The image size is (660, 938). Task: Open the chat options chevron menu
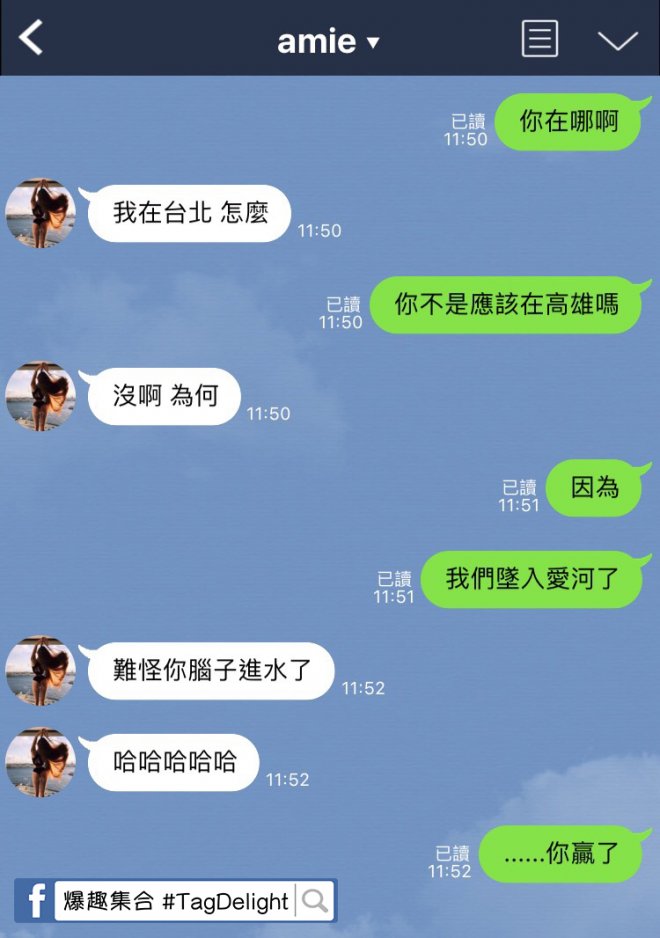(x=617, y=40)
